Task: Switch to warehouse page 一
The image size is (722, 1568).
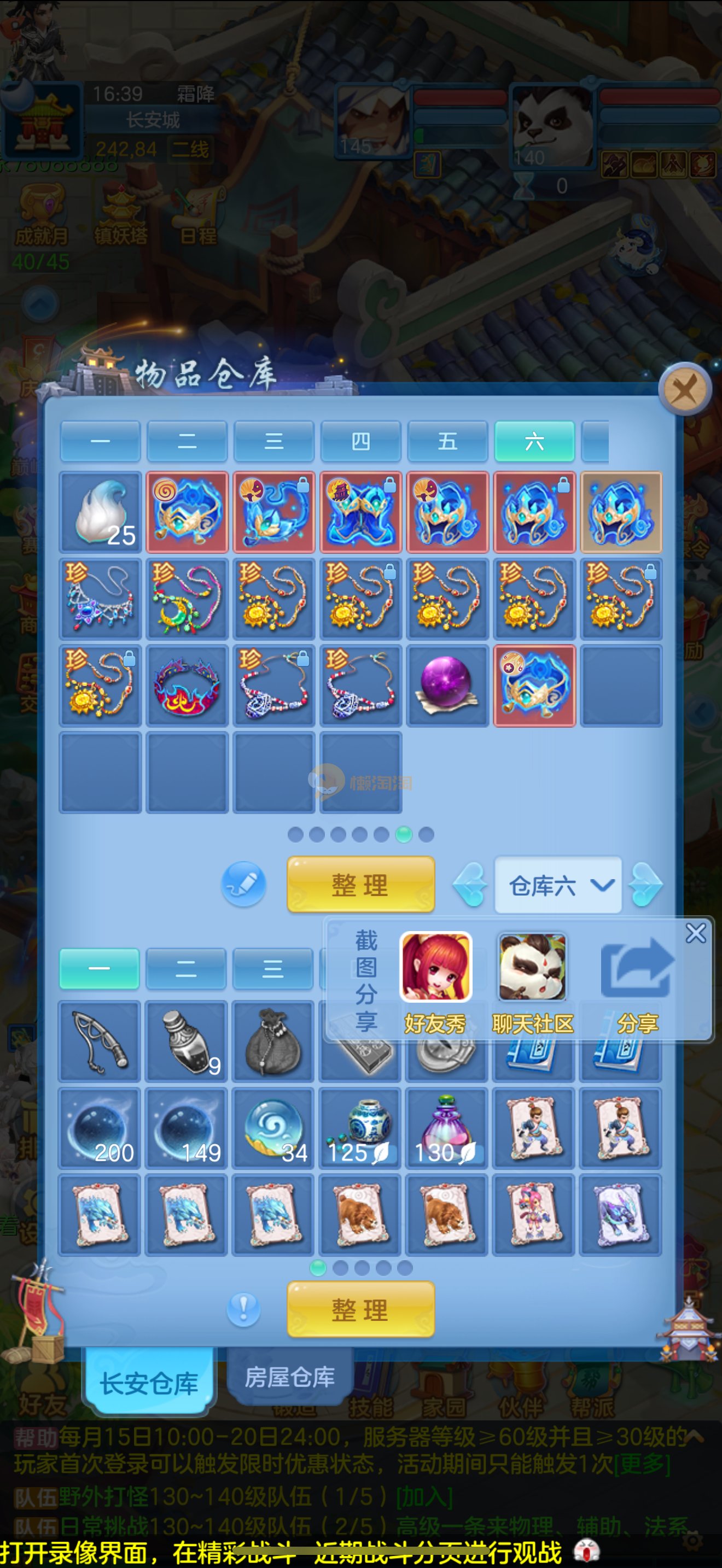Action: tap(101, 441)
